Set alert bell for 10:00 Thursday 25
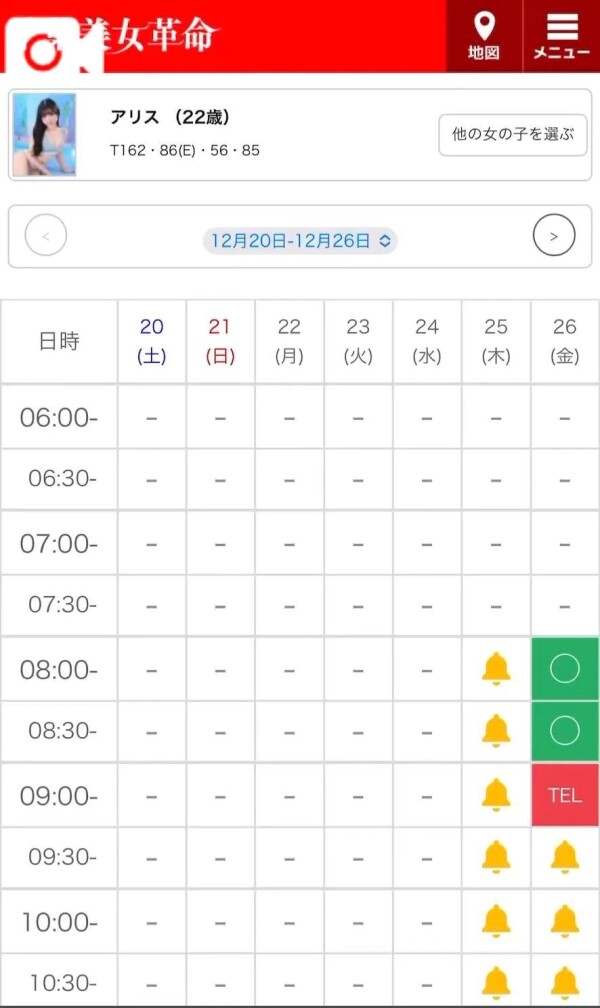The height and width of the screenshot is (1008, 600). [x=496, y=921]
